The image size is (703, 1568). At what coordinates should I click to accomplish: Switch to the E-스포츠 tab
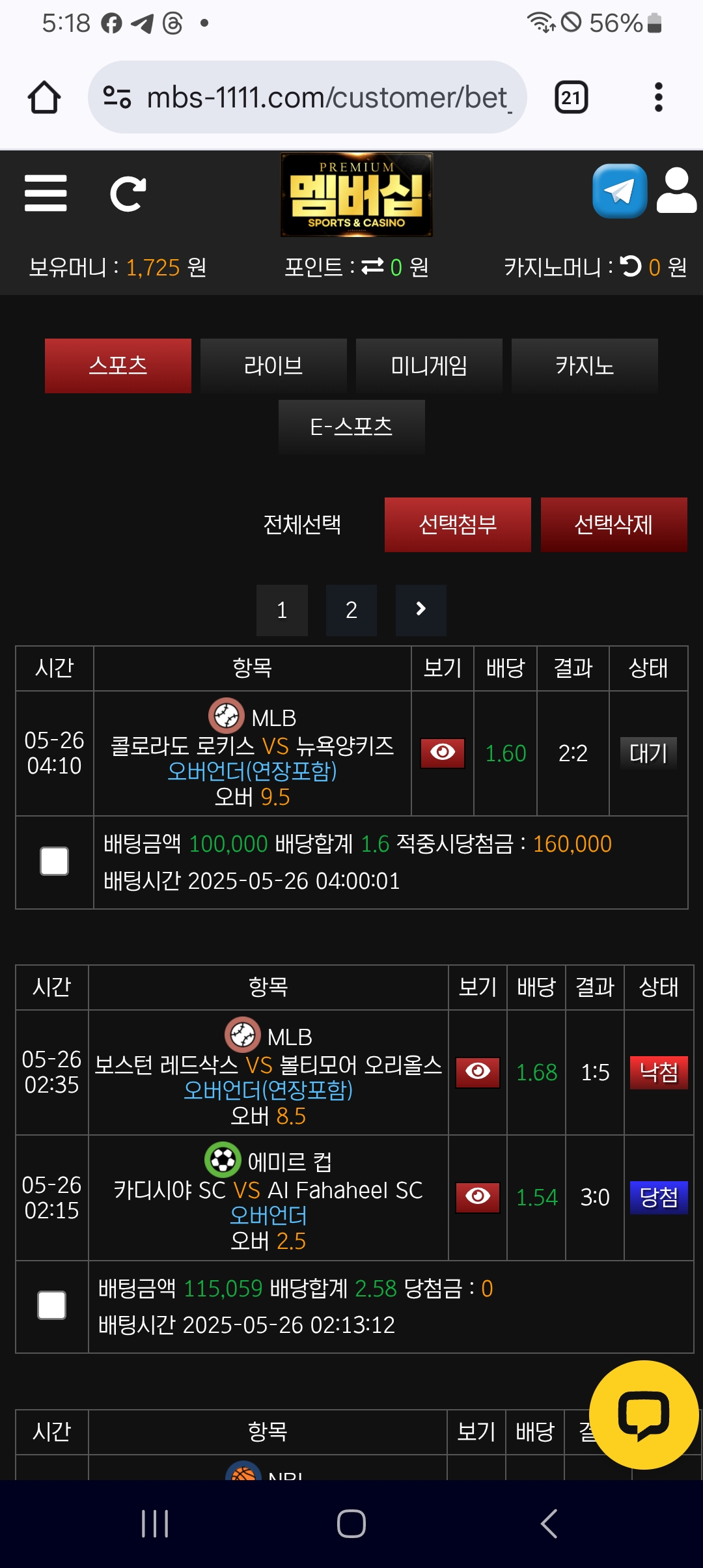(351, 427)
